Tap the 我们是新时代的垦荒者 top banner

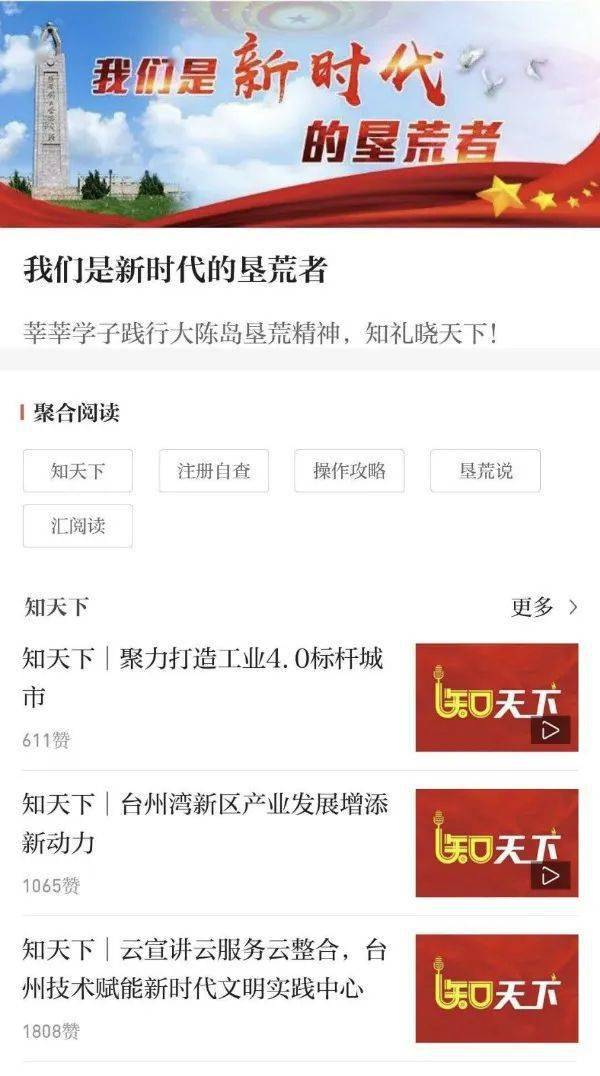300,113
